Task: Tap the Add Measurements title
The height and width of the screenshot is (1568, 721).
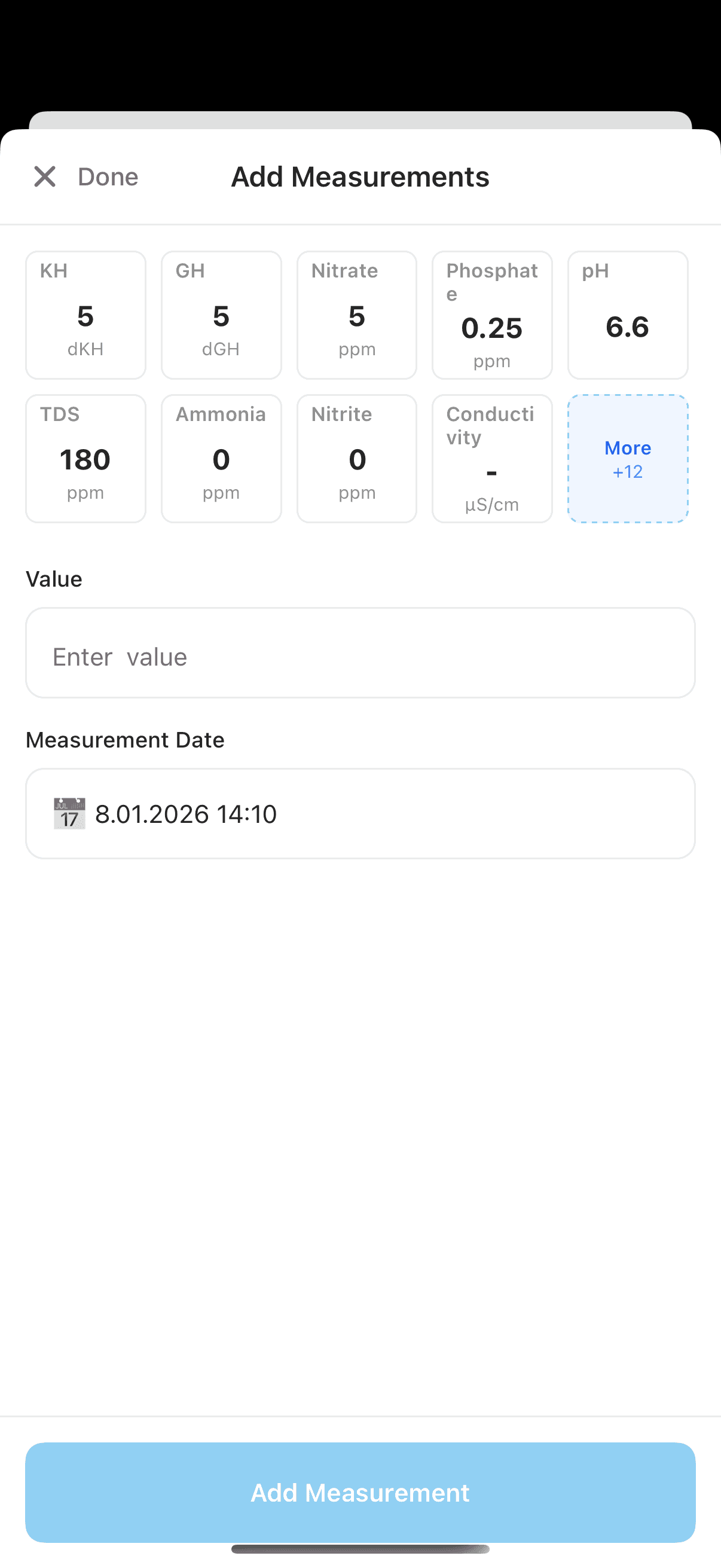Action: click(360, 176)
